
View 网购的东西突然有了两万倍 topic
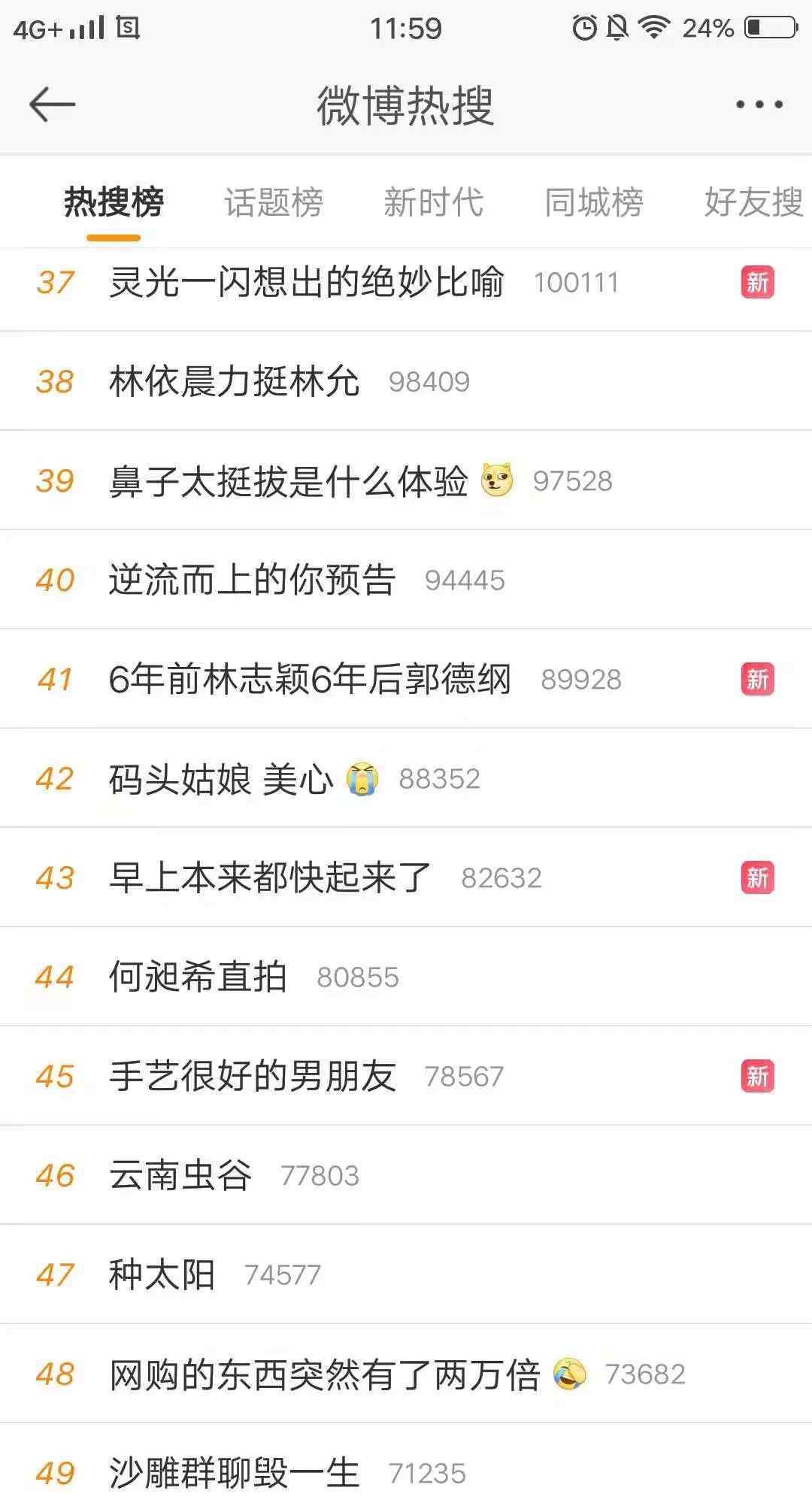[x=406, y=1374]
